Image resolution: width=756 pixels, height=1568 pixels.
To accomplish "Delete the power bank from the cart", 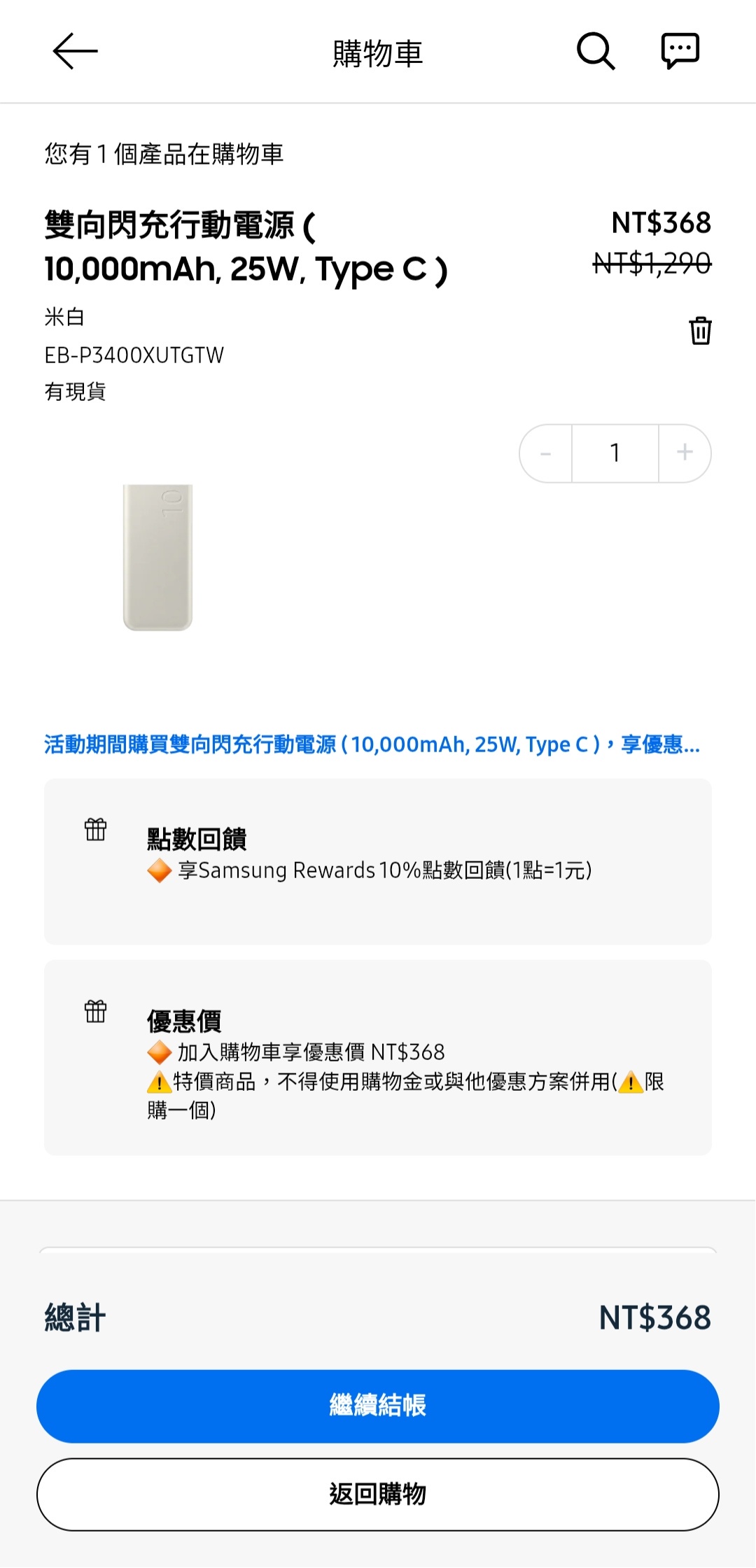I will tap(700, 330).
